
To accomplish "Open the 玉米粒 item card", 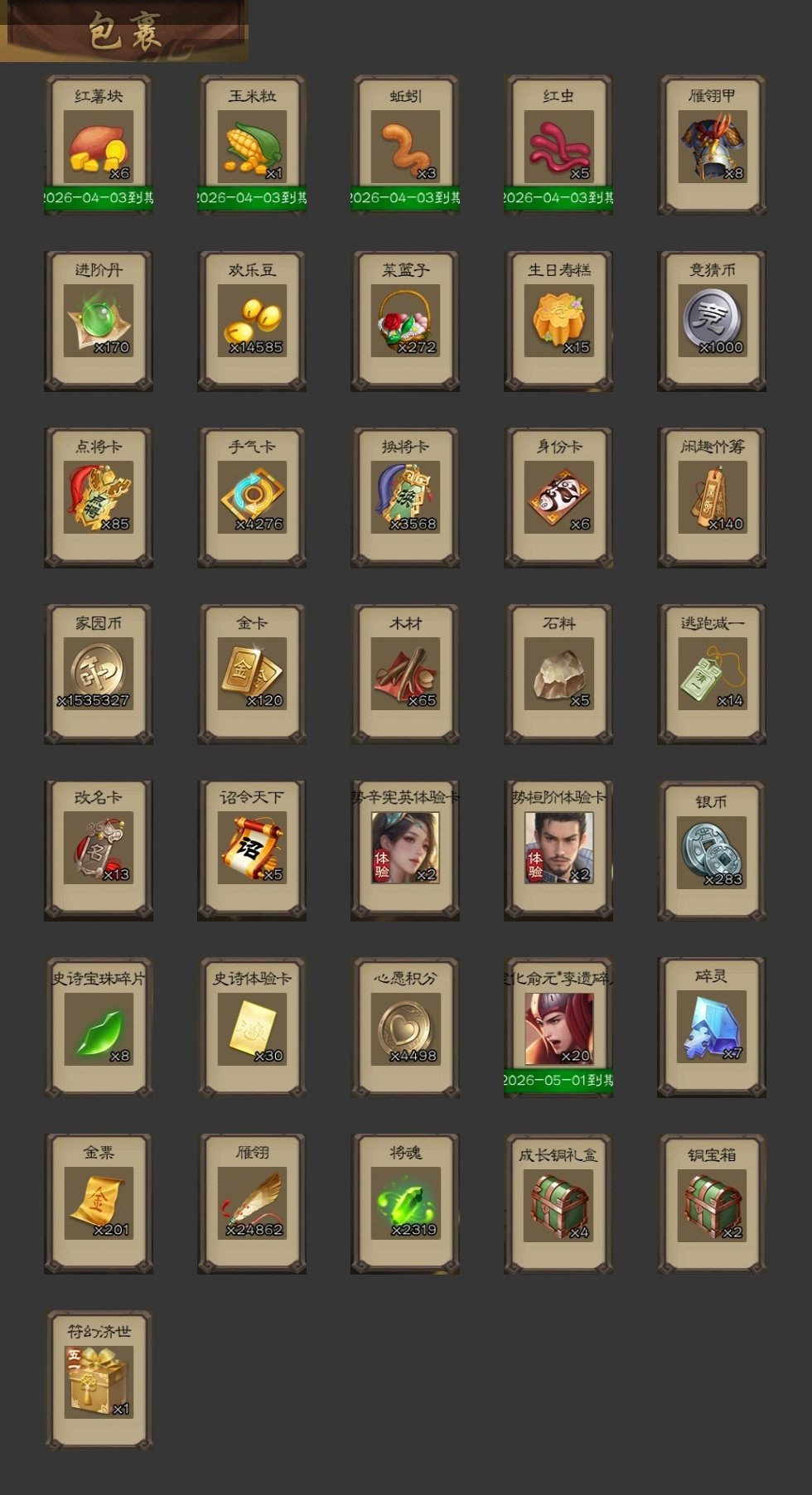I will pos(252,146).
